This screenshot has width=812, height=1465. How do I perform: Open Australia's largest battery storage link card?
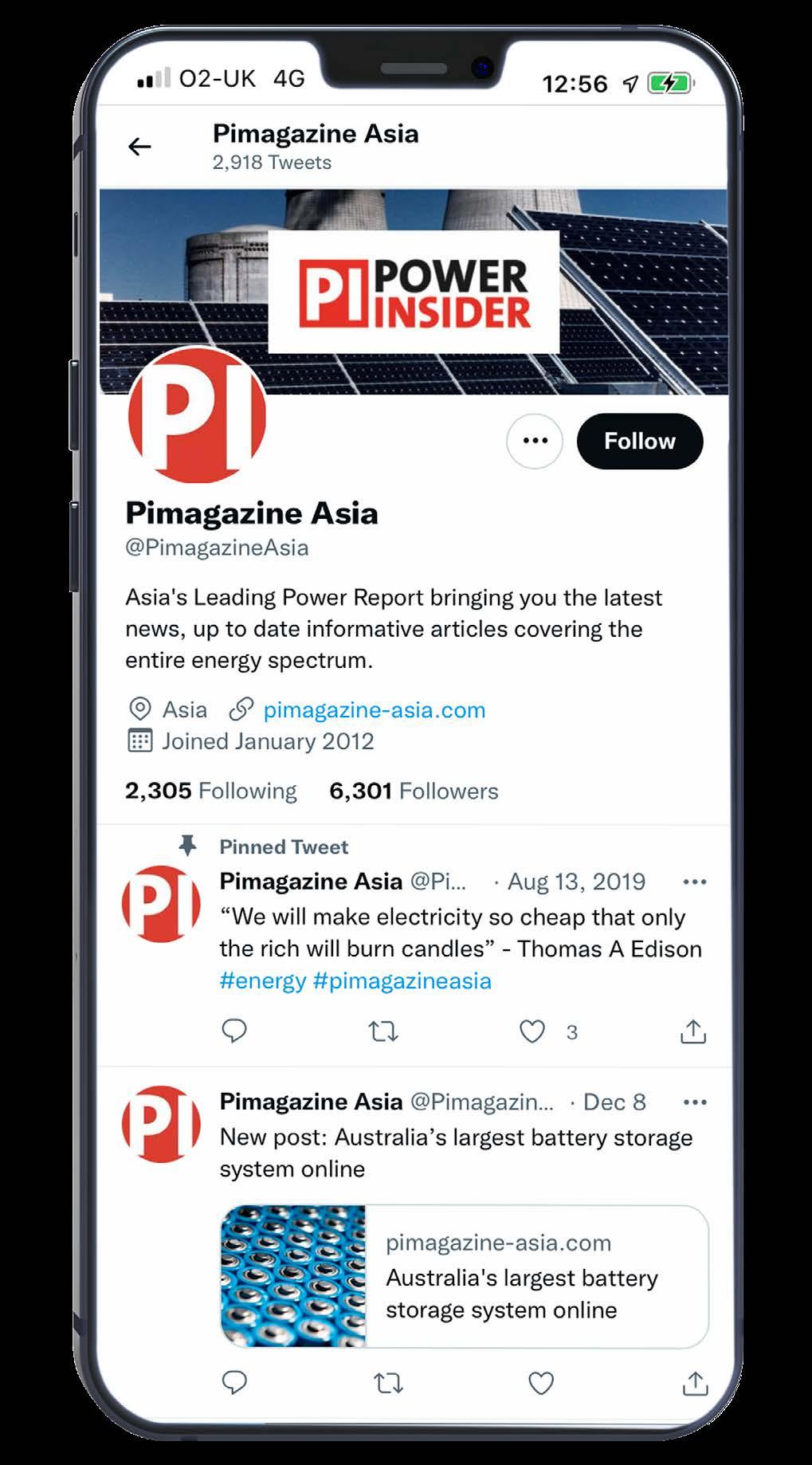[x=464, y=1276]
